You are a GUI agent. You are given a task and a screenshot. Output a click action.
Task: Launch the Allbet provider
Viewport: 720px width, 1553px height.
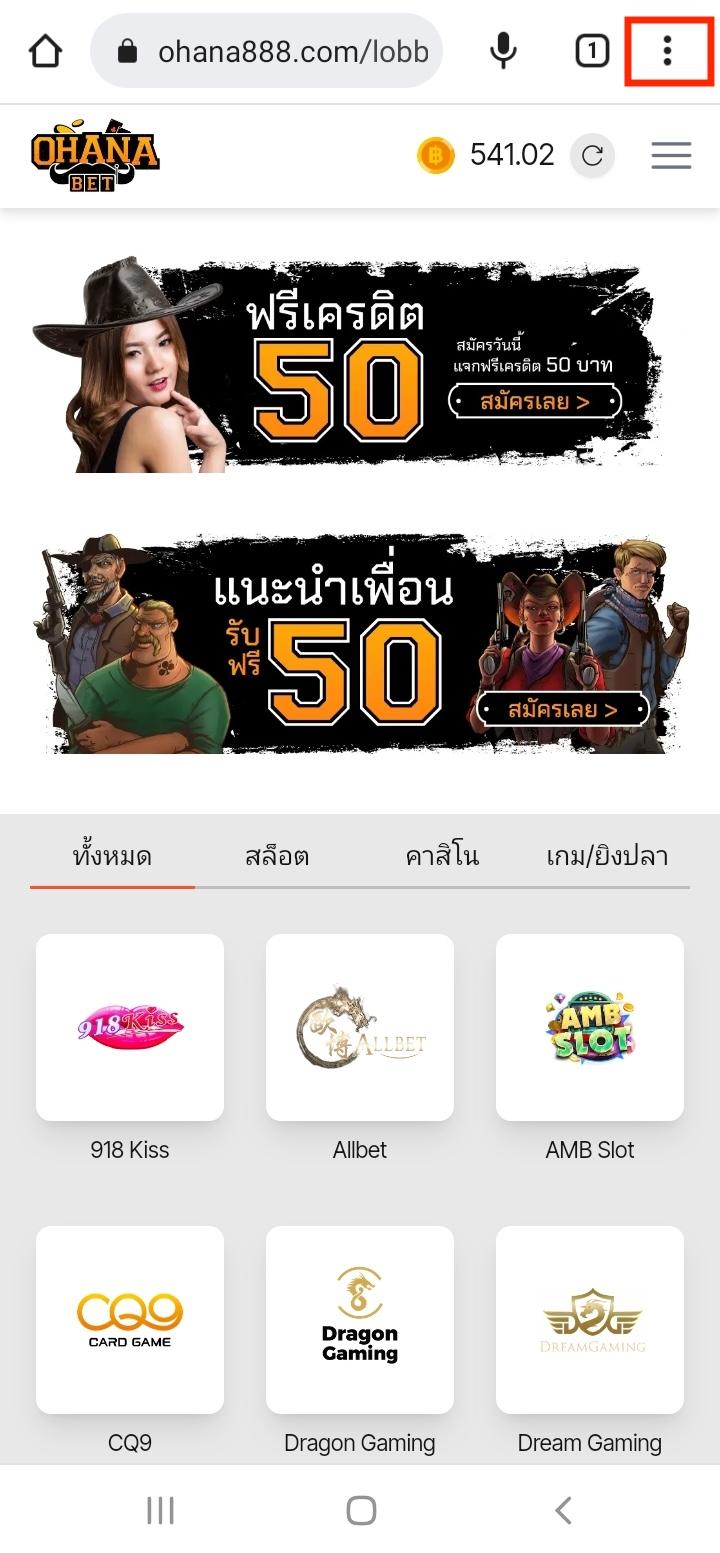point(360,1026)
